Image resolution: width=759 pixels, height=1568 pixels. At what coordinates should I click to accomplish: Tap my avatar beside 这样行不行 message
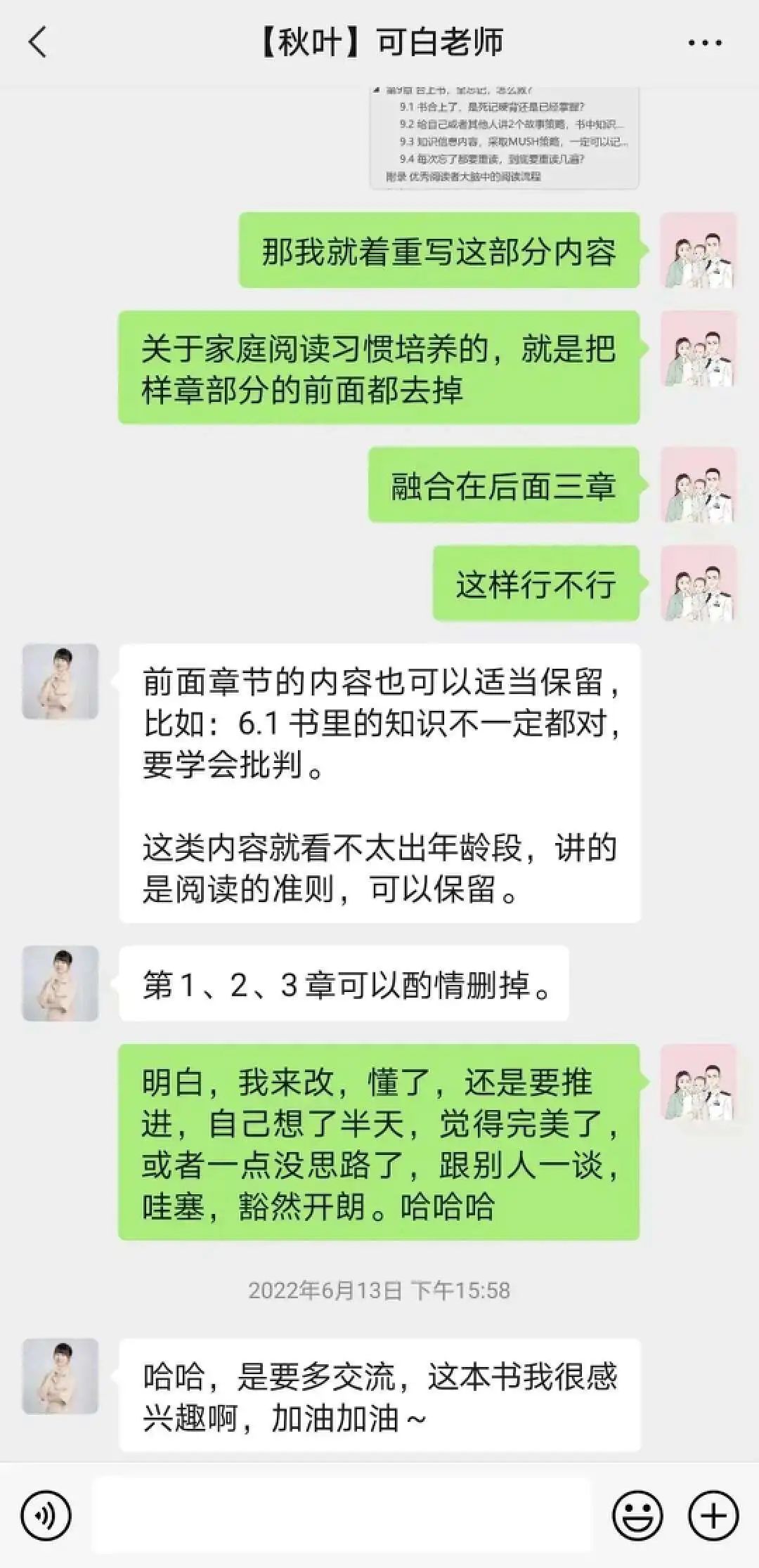coord(699,583)
